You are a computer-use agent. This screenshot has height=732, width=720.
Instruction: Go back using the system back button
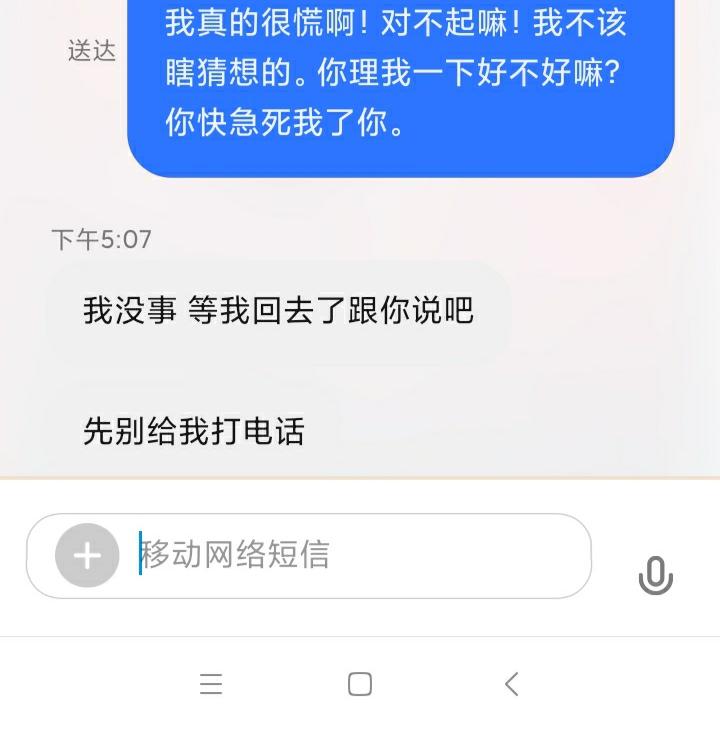(511, 684)
